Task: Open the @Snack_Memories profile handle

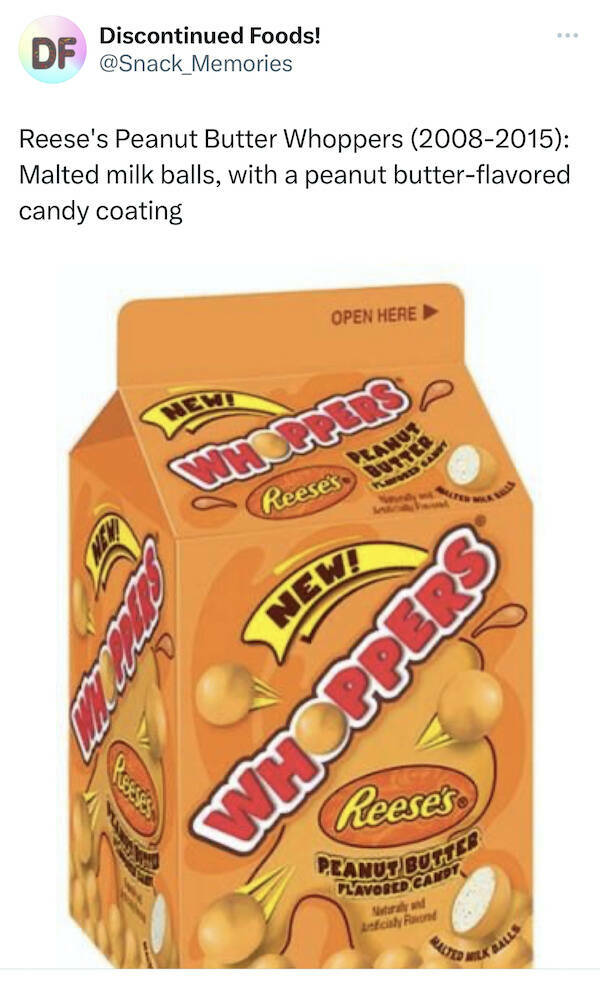Action: pos(195,64)
